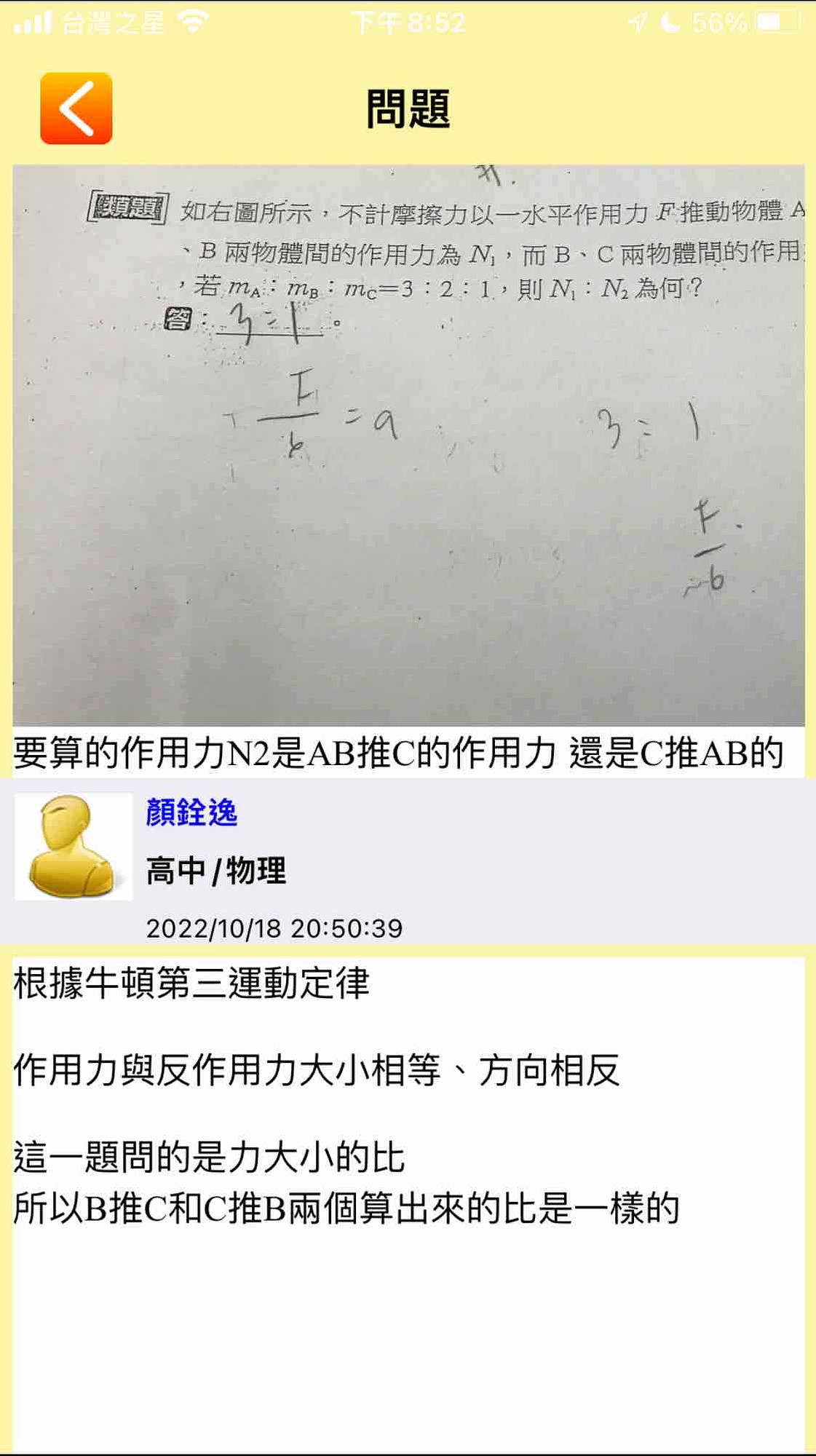Open 顏銓逸's profile name link

click(191, 812)
